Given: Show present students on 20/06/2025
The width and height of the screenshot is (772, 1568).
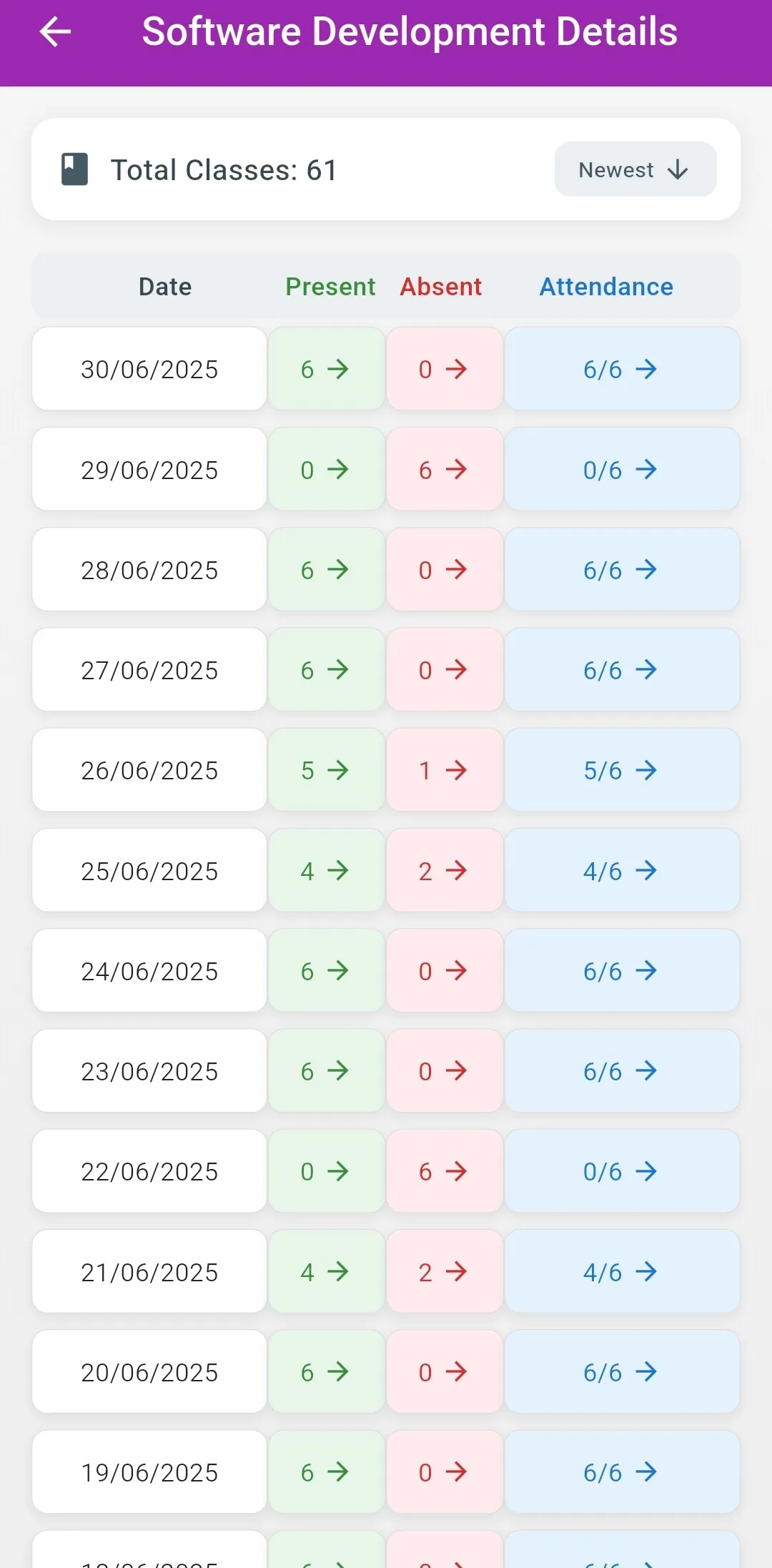Looking at the screenshot, I should 326,1371.
